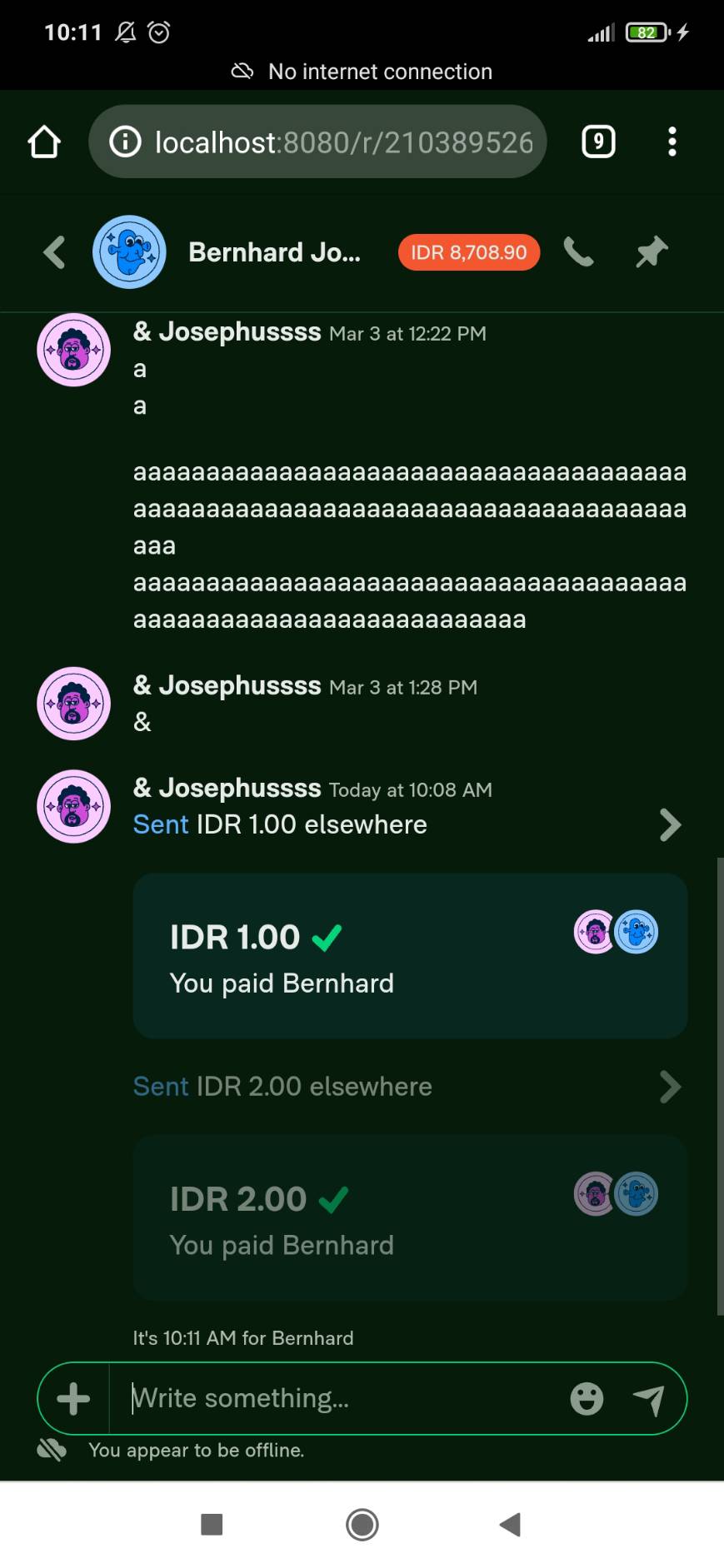The width and height of the screenshot is (724, 1568).
Task: Open Josephussss avatar on Mar 3 12:22 message
Action: pos(74,350)
